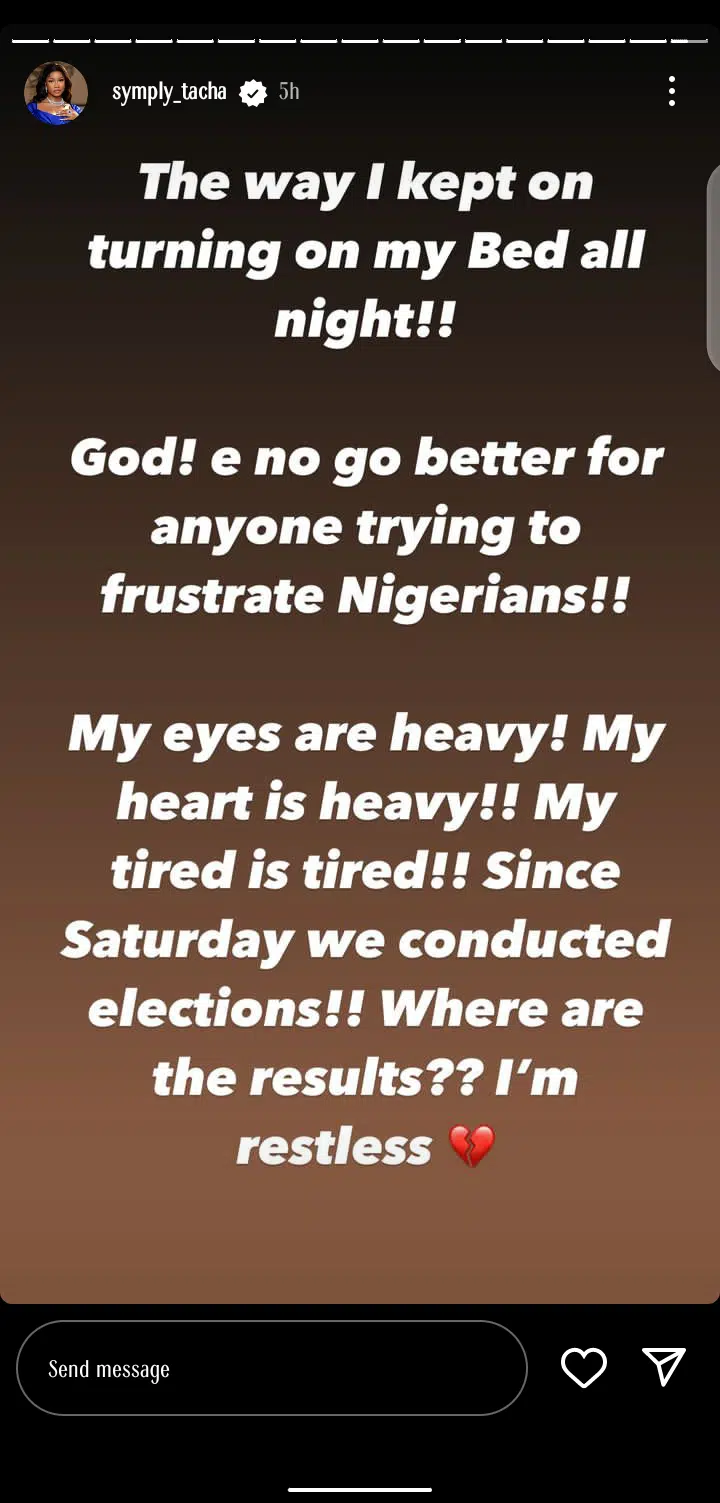Image resolution: width=720 pixels, height=1503 pixels.
Task: Open symply_tacha's profile picture
Action: click(56, 92)
